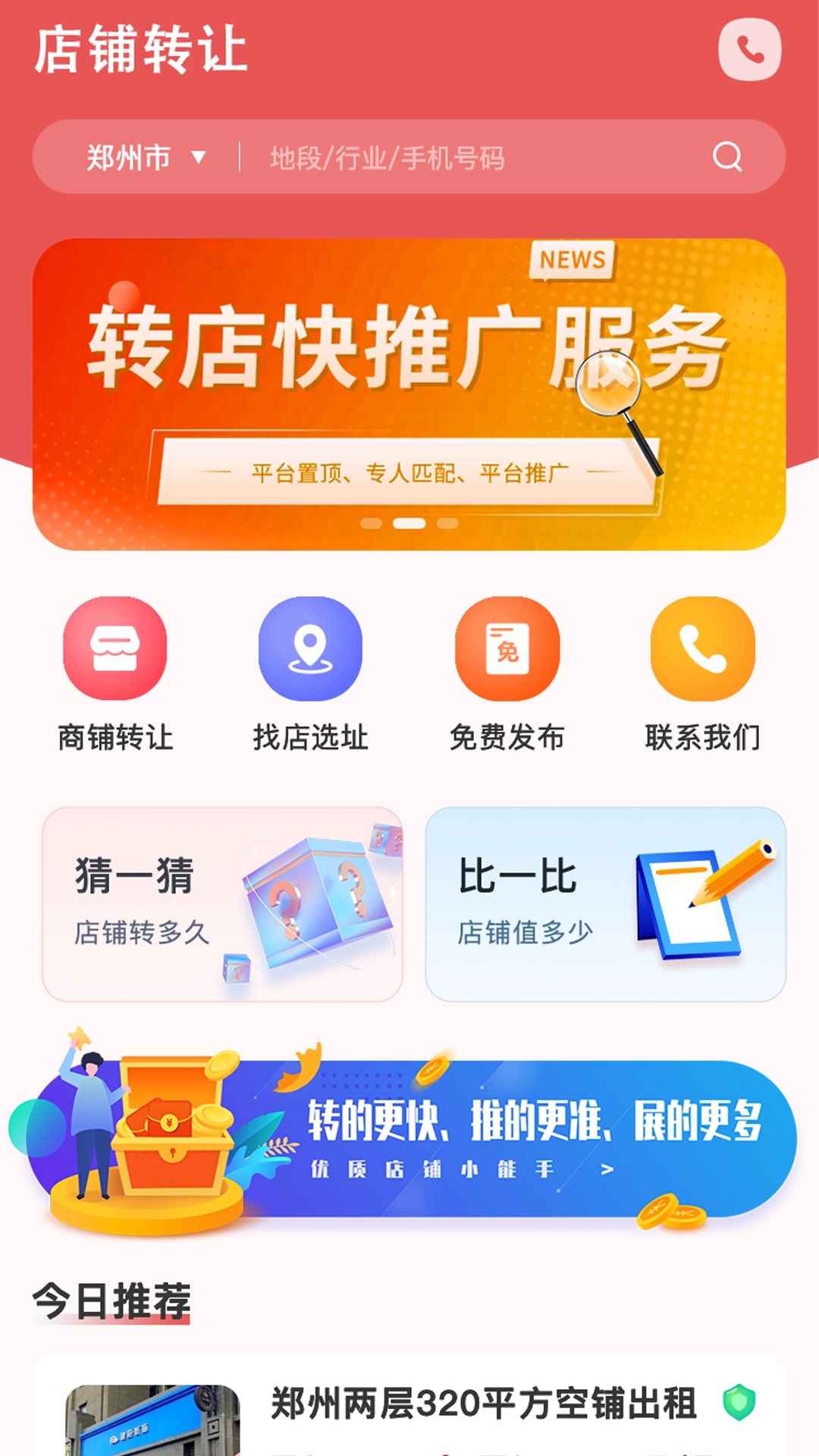Tap the phone icon at top right
The image size is (819, 1456).
[x=750, y=50]
